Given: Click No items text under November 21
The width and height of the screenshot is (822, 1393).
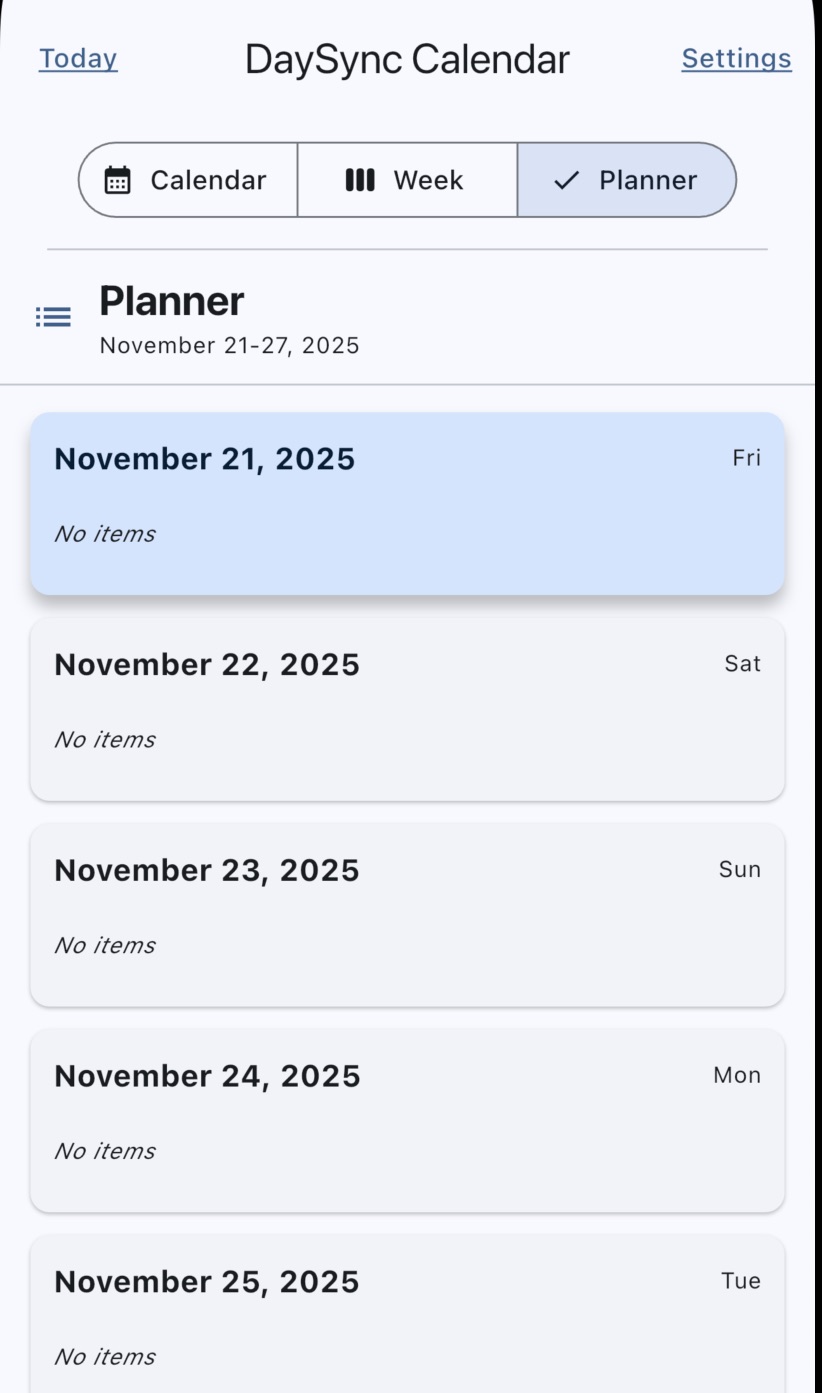Looking at the screenshot, I should click(x=104, y=534).
